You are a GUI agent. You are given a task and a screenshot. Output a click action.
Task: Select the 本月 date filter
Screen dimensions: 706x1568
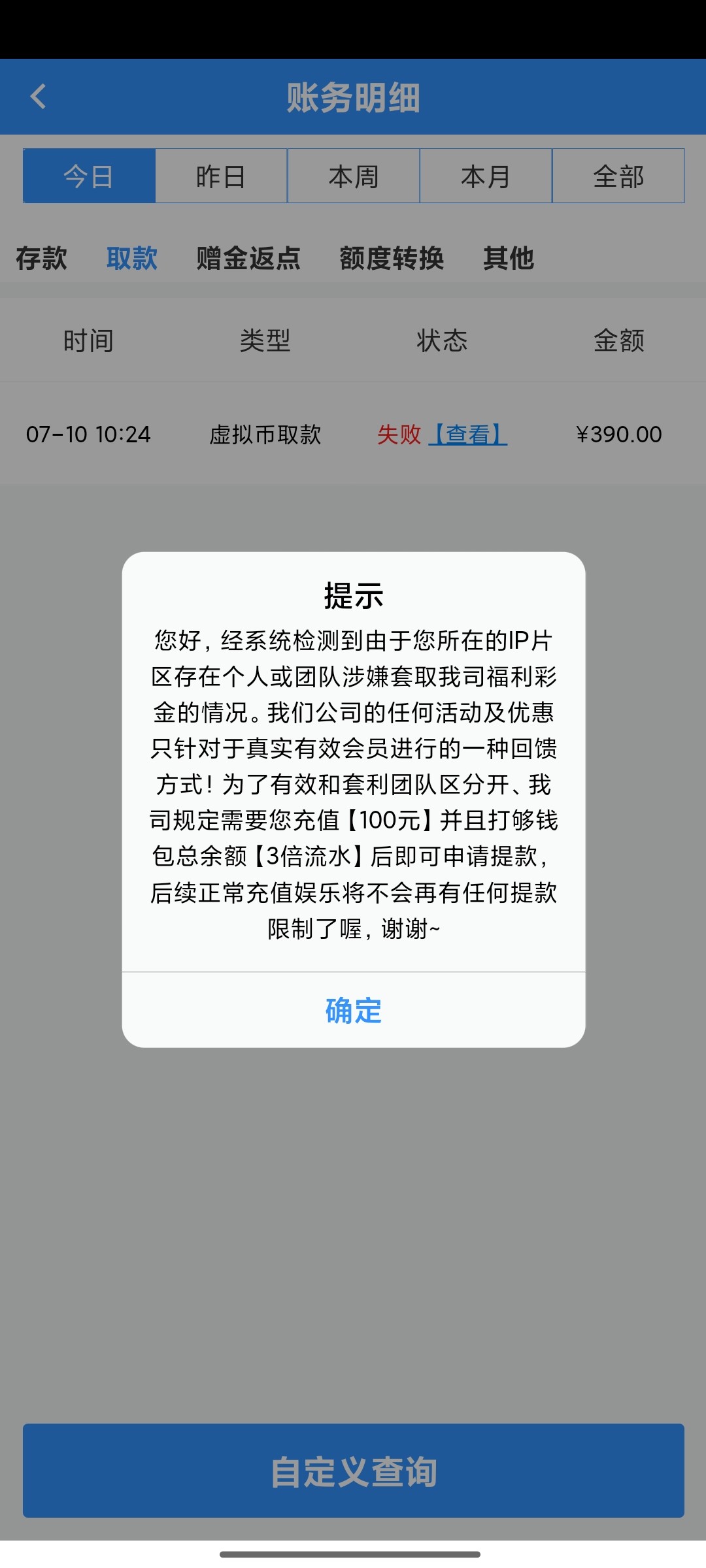[x=485, y=175]
